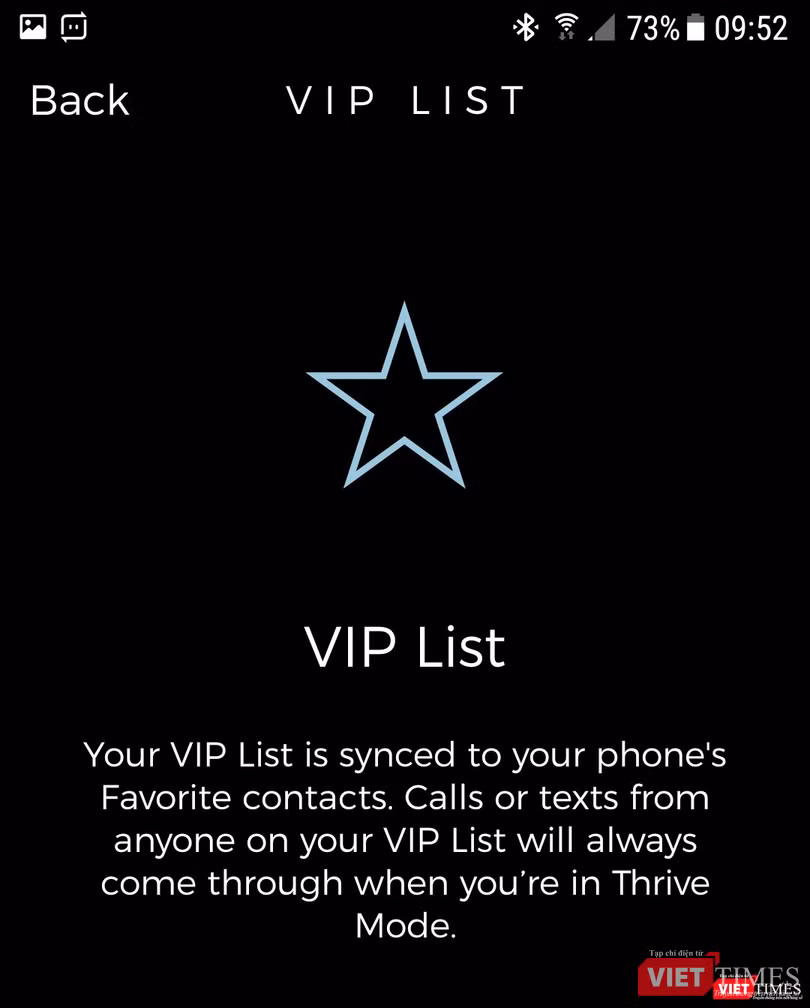The image size is (810, 1008).
Task: Tap the battery indicator icon
Action: [693, 27]
